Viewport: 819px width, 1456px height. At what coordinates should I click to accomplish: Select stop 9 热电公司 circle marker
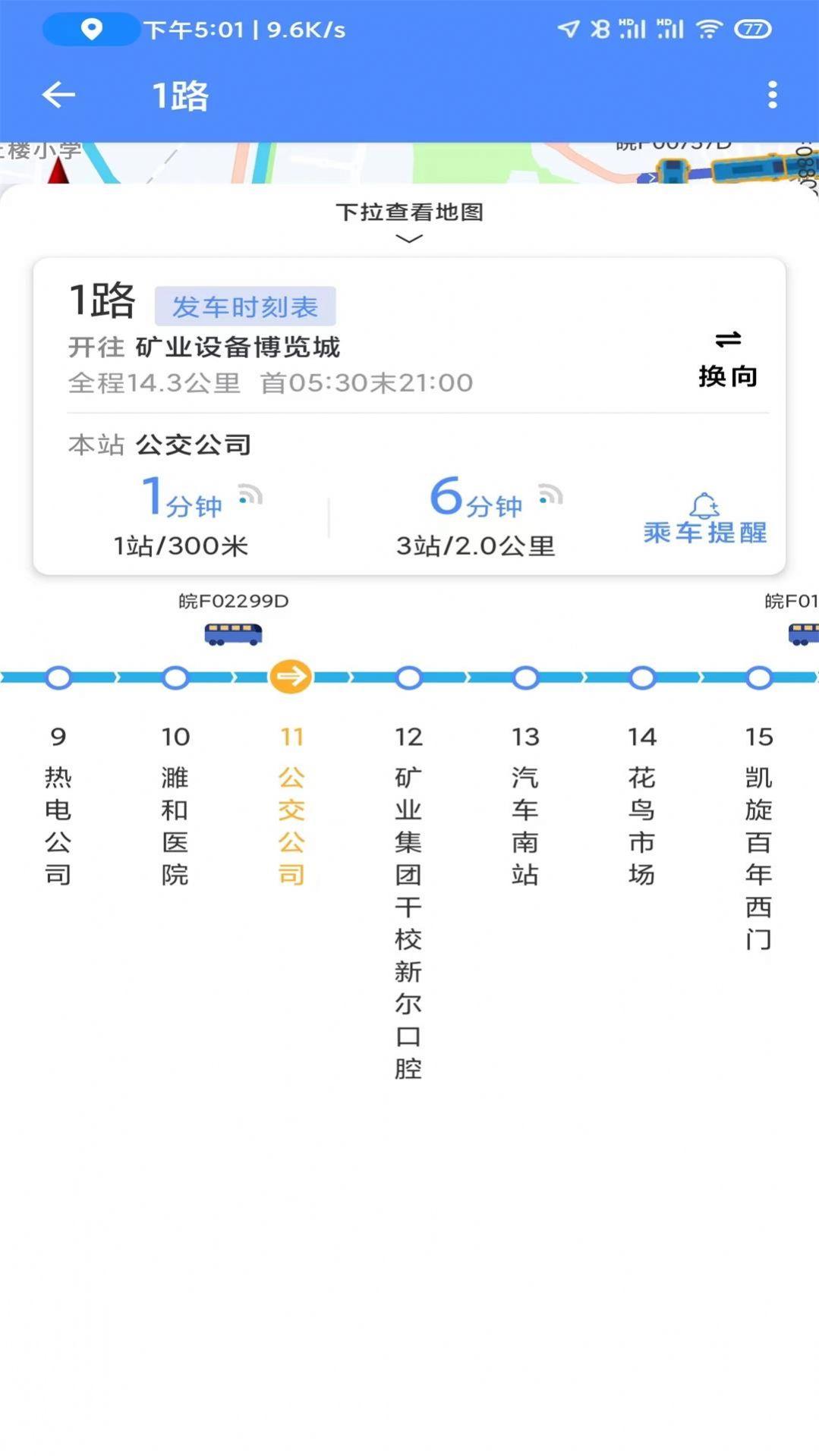point(58,678)
